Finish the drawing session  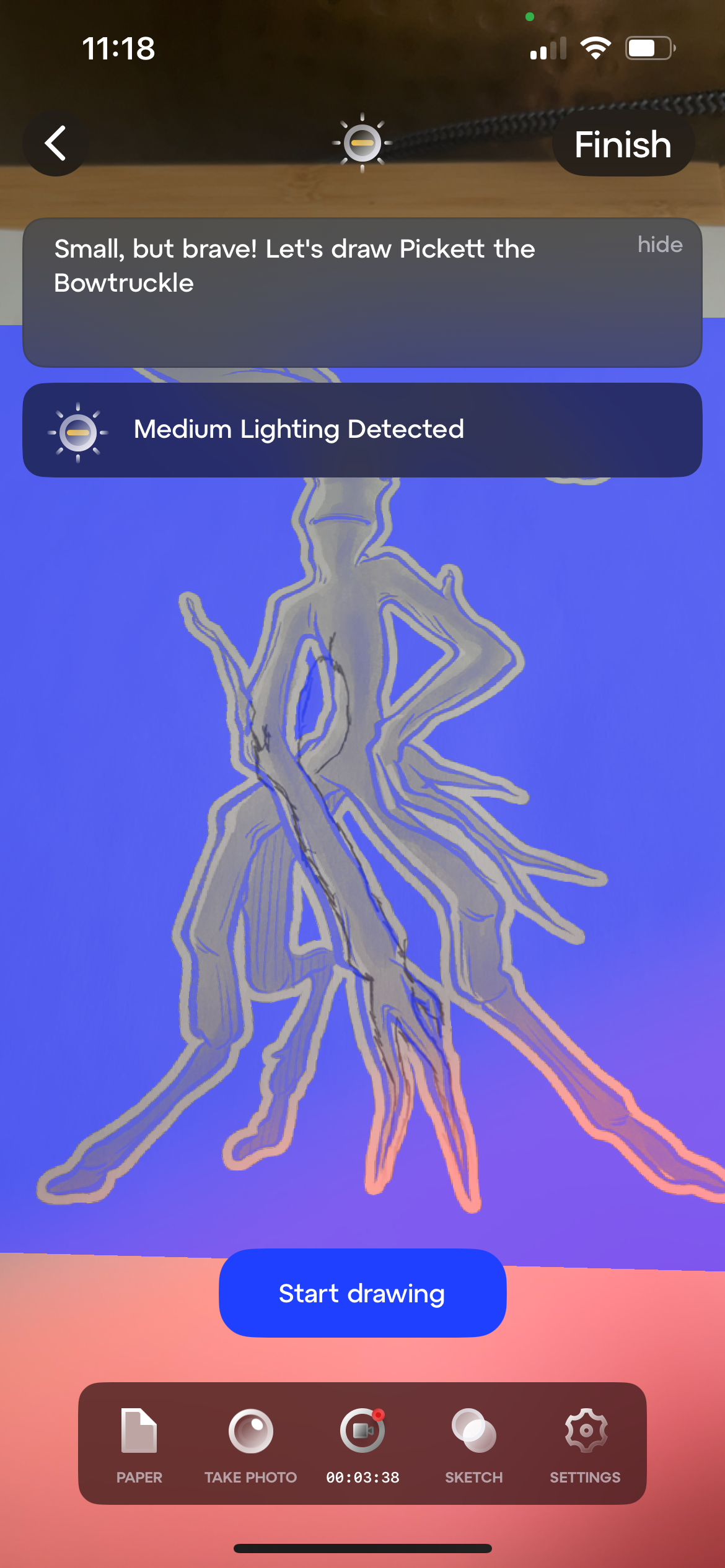(623, 144)
